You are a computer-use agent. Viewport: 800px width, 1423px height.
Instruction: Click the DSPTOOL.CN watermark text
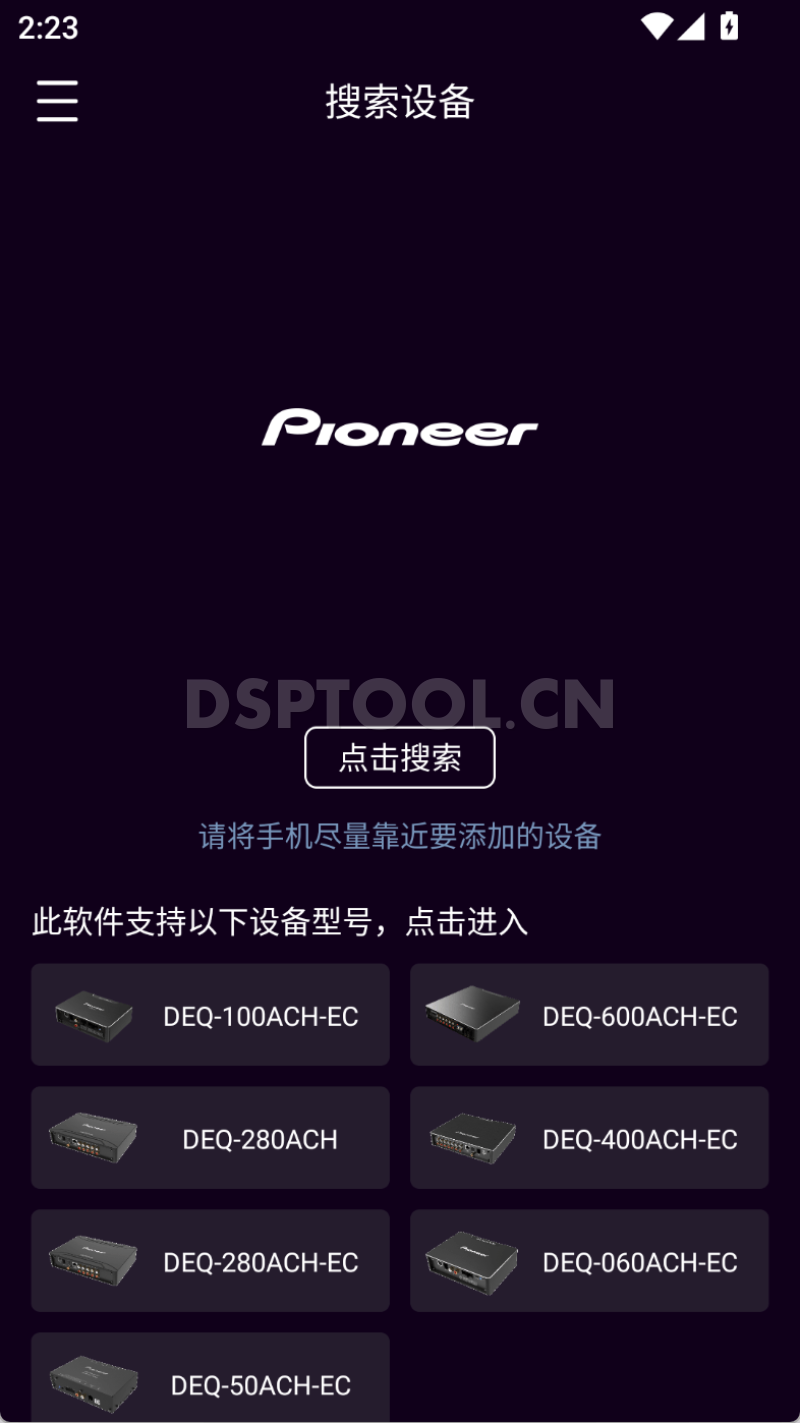[399, 704]
